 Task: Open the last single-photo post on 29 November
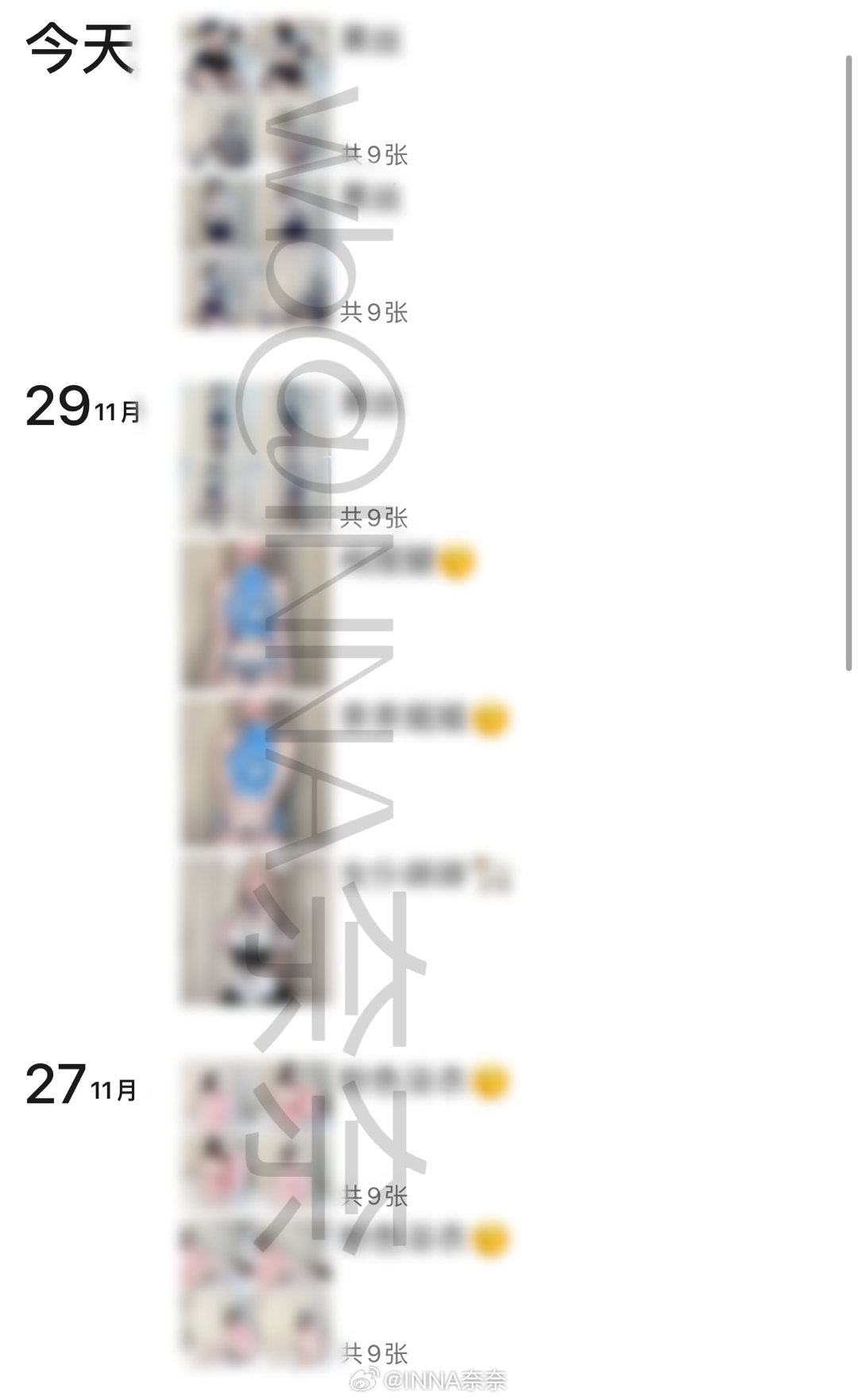coord(256,928)
